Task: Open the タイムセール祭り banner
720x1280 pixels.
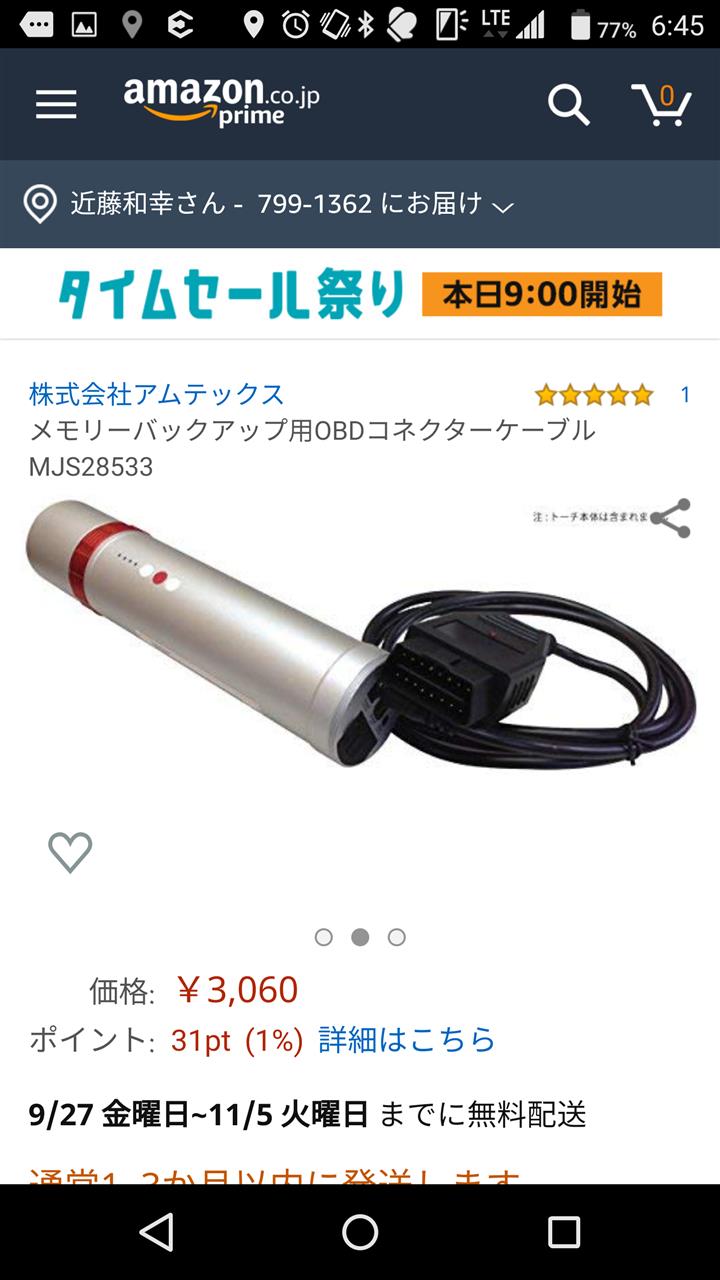Action: point(360,294)
